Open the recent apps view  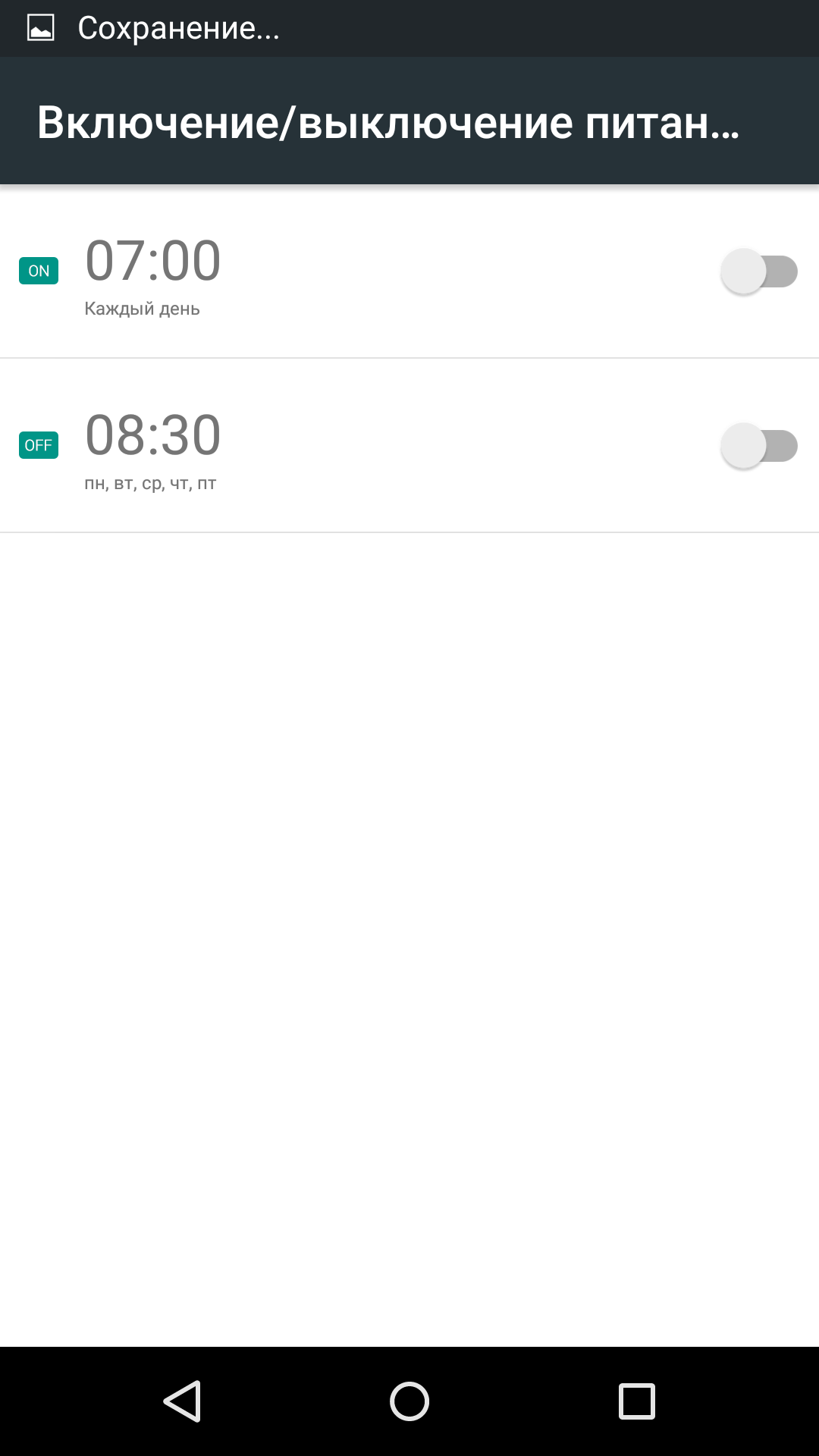[637, 1401]
